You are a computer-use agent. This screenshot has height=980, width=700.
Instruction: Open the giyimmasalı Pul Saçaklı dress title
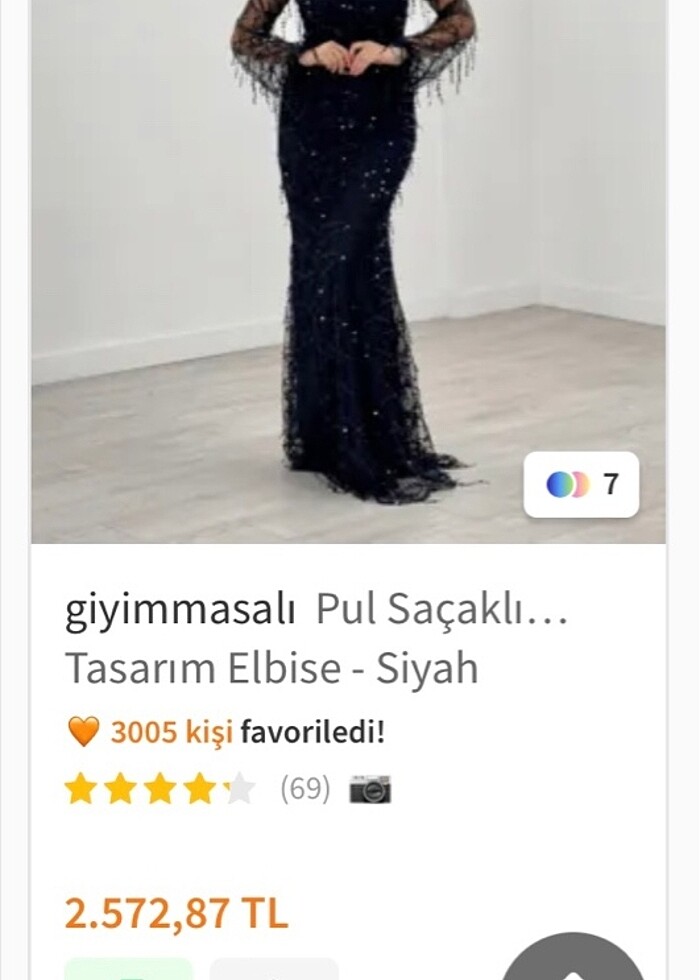click(316, 638)
